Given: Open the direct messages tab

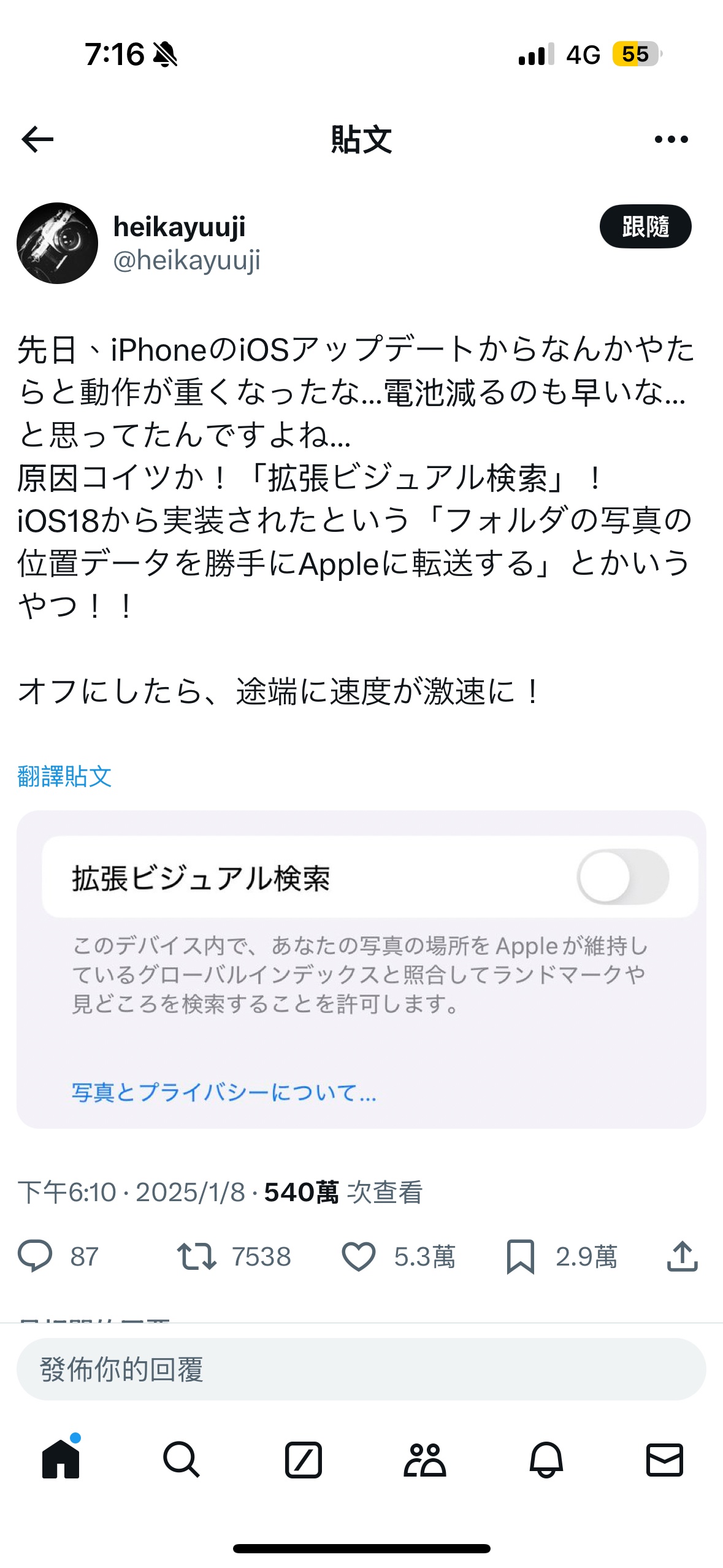Looking at the screenshot, I should pos(665,1459).
